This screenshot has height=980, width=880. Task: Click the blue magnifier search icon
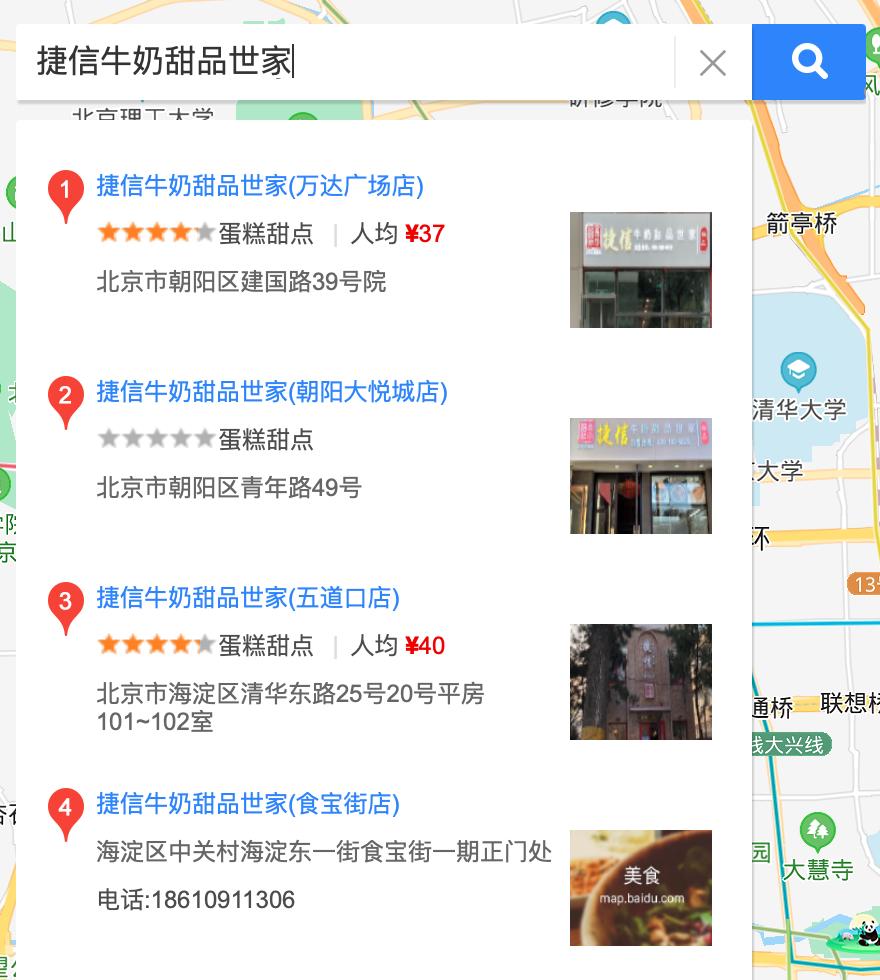point(808,62)
